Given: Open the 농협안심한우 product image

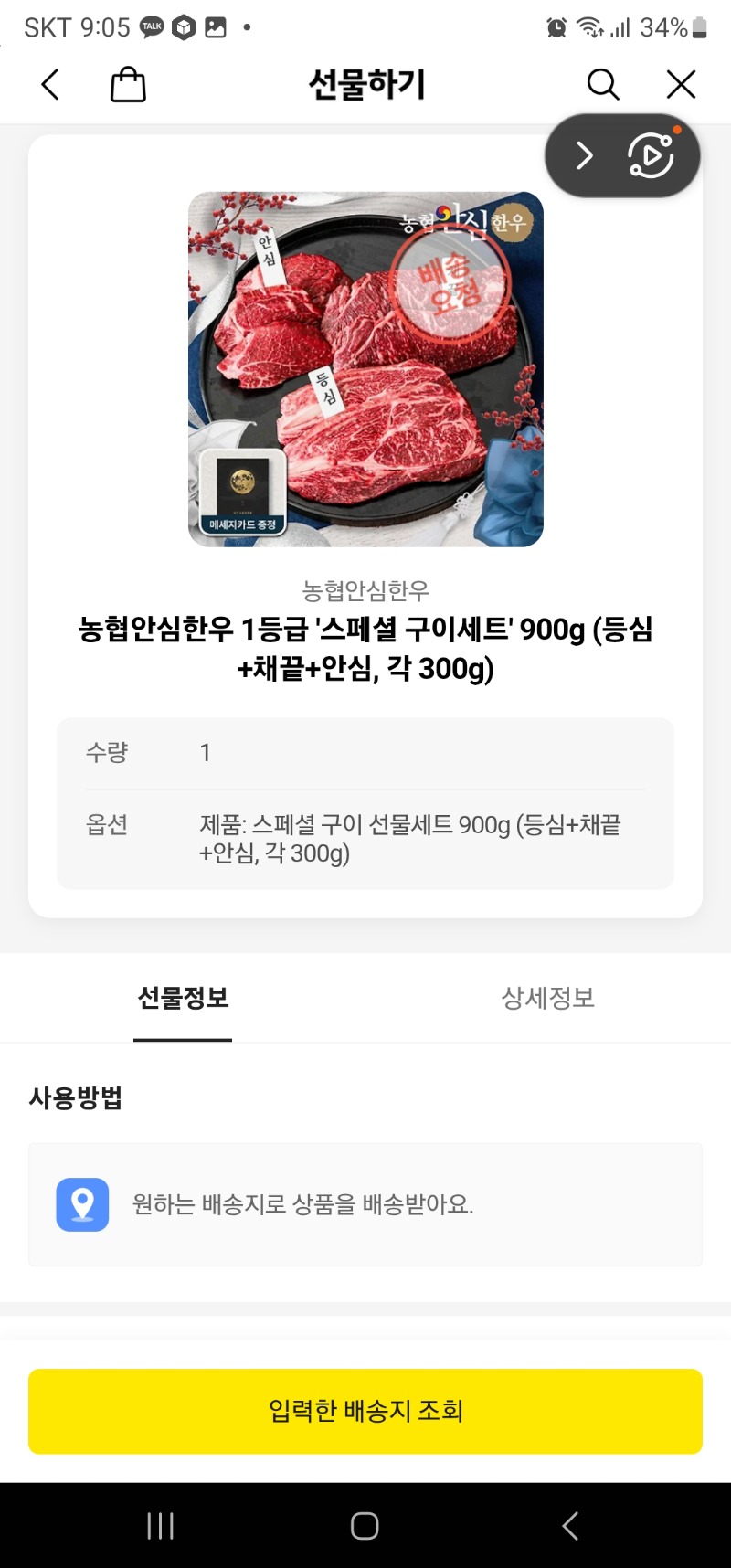Looking at the screenshot, I should pos(365,369).
